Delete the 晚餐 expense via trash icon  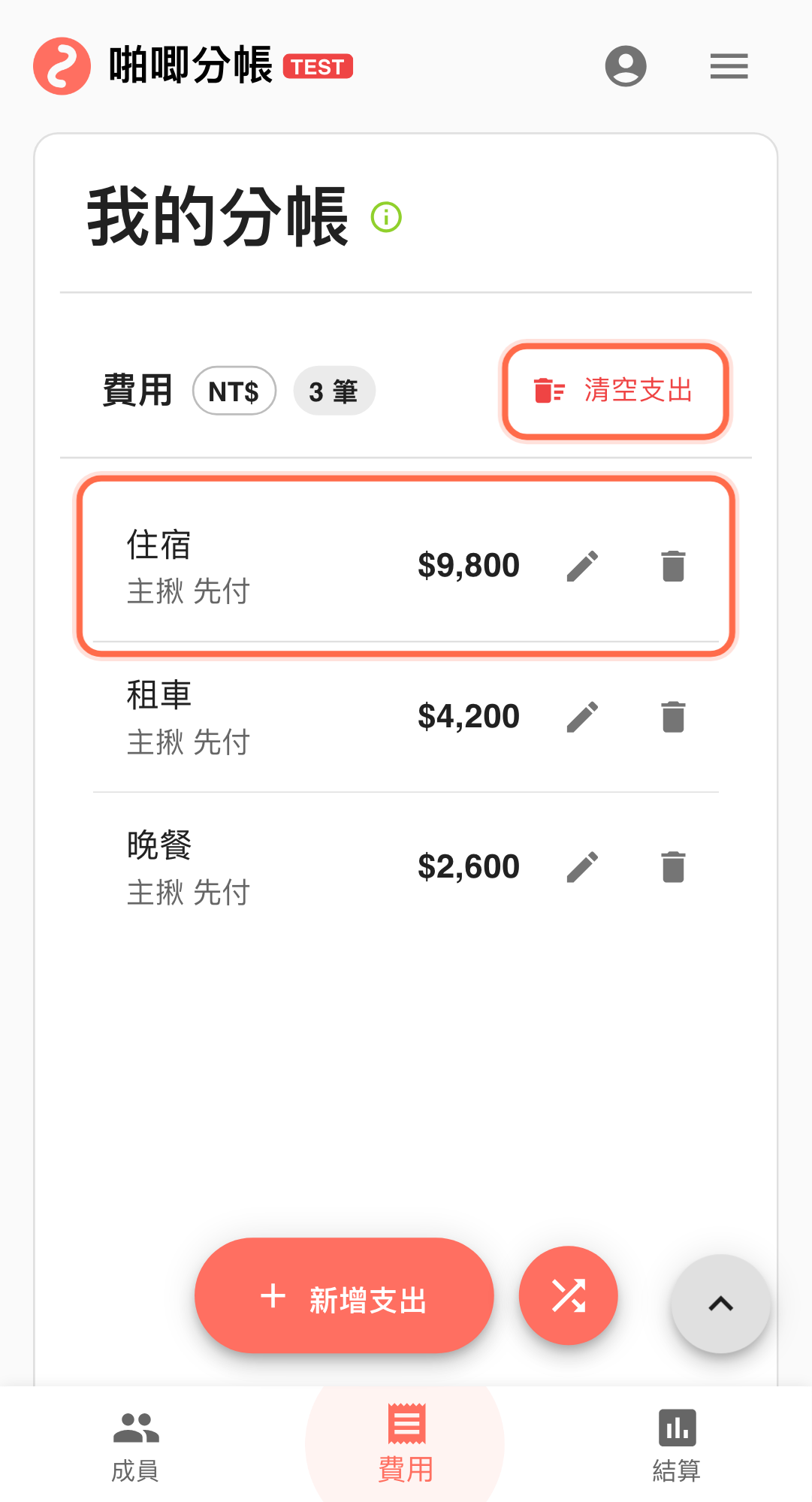pos(673,866)
